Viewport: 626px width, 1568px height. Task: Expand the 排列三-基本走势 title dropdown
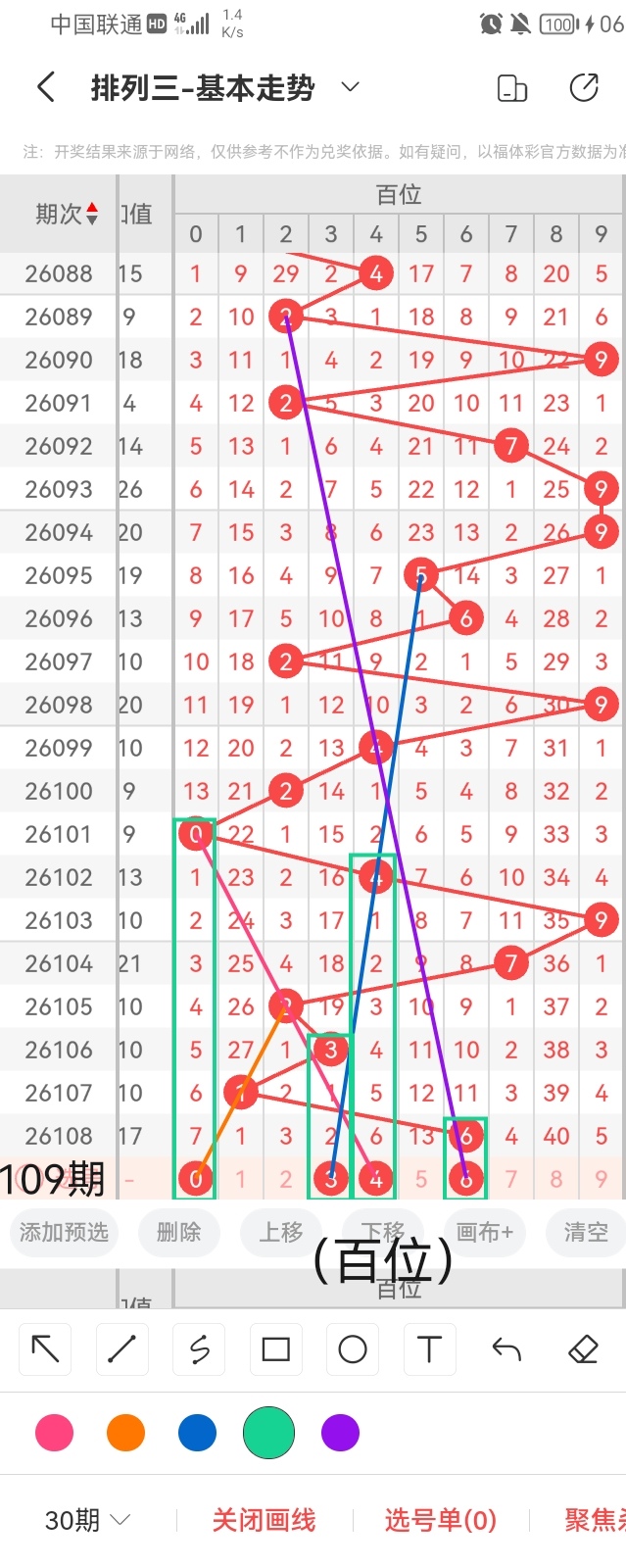tap(350, 88)
